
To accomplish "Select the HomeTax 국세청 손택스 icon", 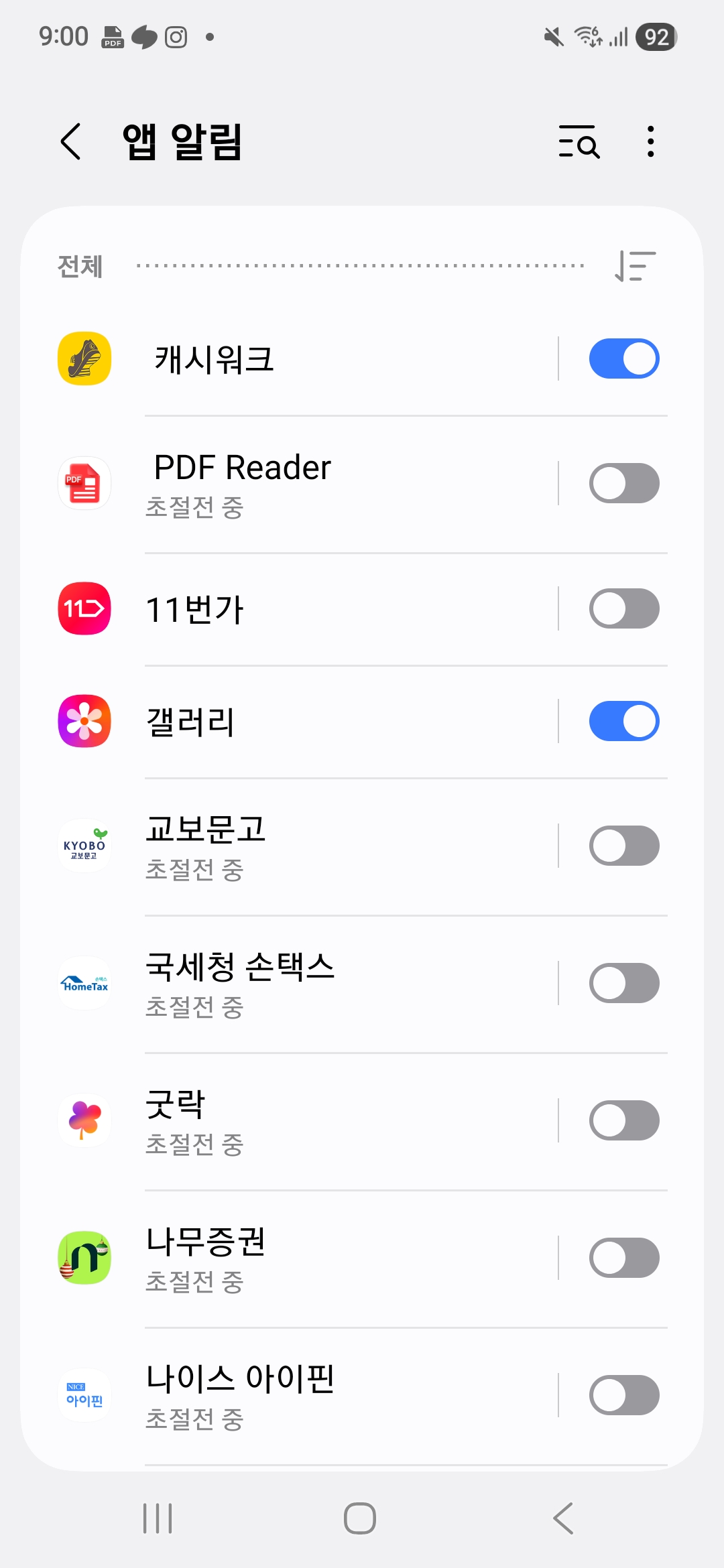I will tap(84, 983).
